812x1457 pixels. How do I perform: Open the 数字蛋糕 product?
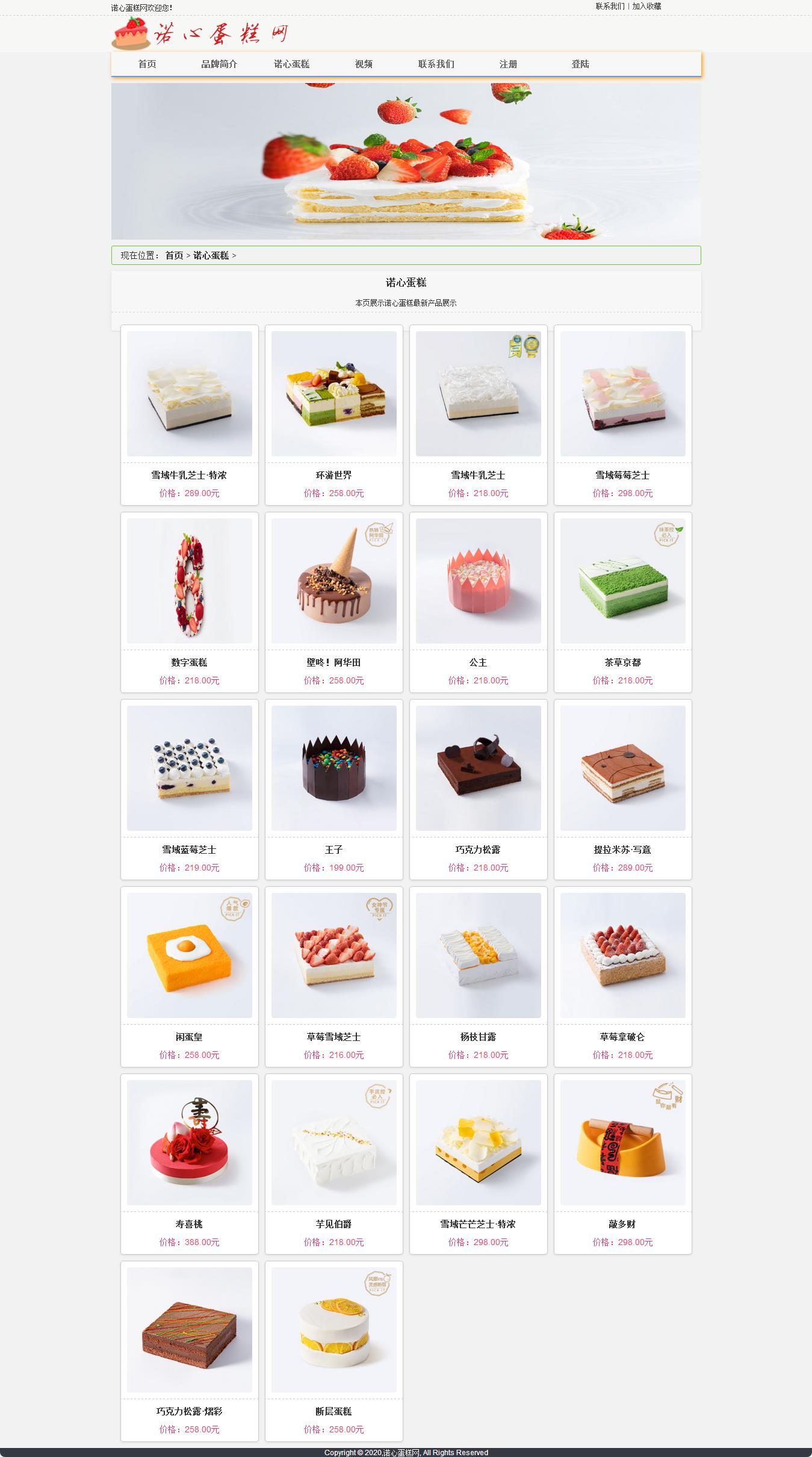click(x=190, y=602)
